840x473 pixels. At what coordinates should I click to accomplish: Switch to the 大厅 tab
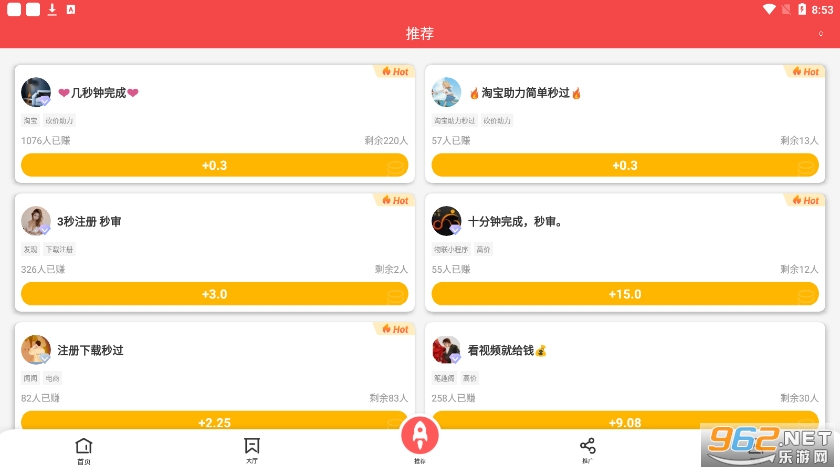pyautogui.click(x=252, y=449)
